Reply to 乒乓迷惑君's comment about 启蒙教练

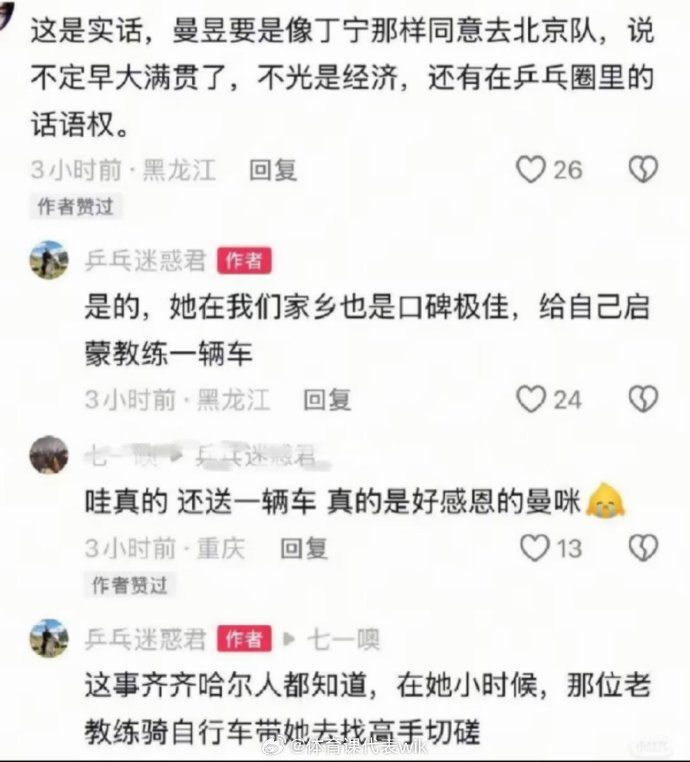pos(327,400)
